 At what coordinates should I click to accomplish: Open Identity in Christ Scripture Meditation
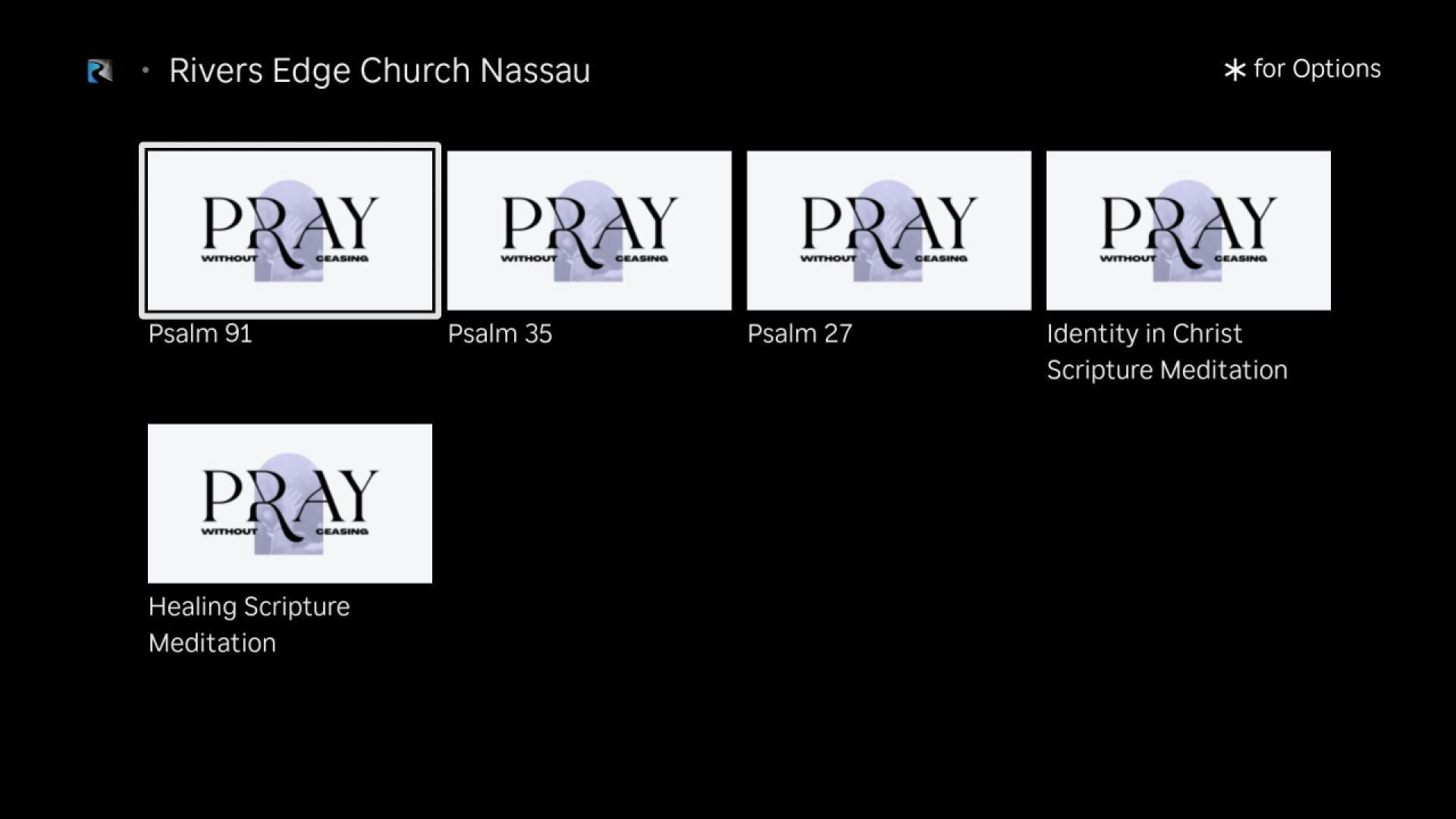(1188, 231)
